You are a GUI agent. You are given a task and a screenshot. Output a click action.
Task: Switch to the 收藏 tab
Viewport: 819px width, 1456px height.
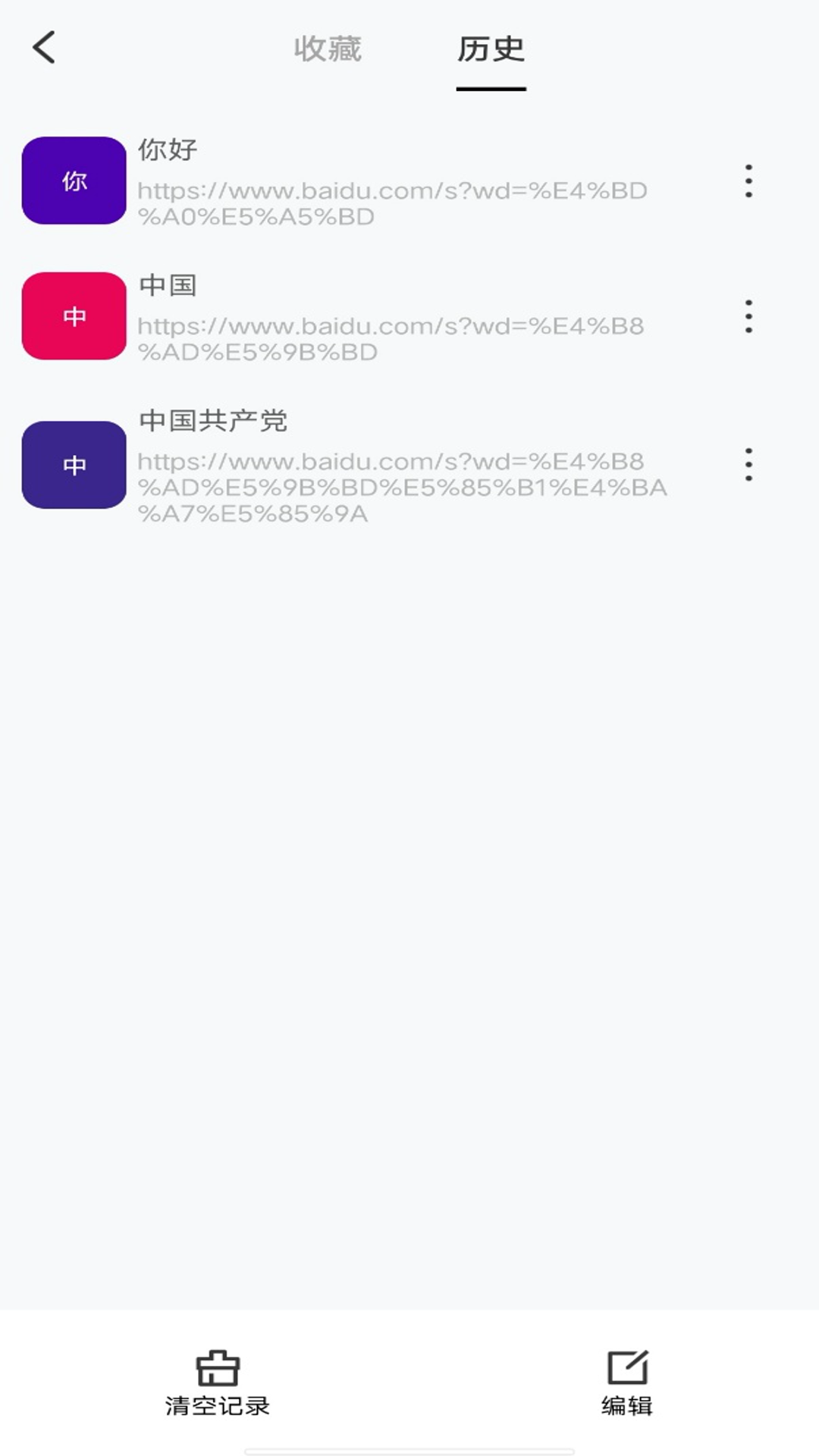coord(328,49)
